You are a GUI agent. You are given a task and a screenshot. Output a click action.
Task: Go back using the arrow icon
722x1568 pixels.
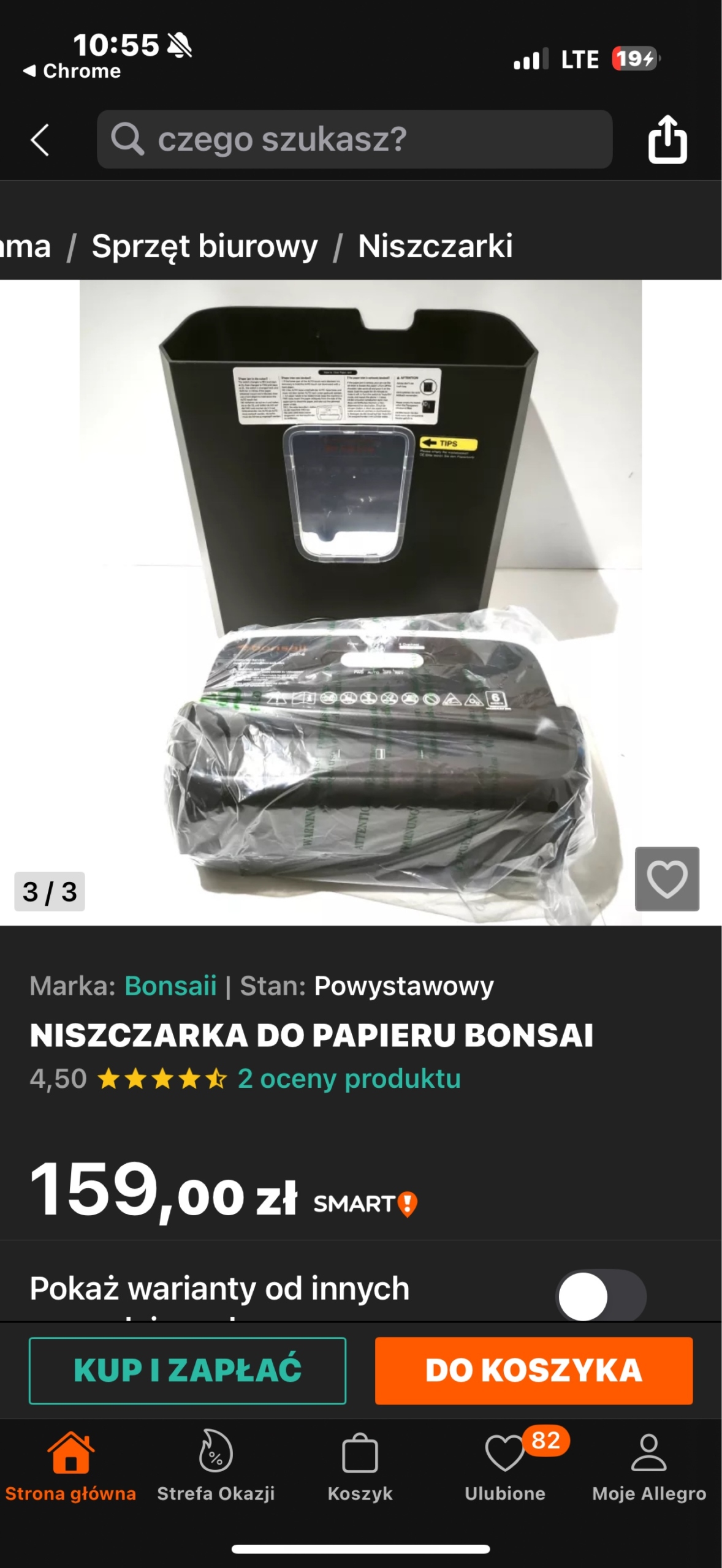pos(40,140)
